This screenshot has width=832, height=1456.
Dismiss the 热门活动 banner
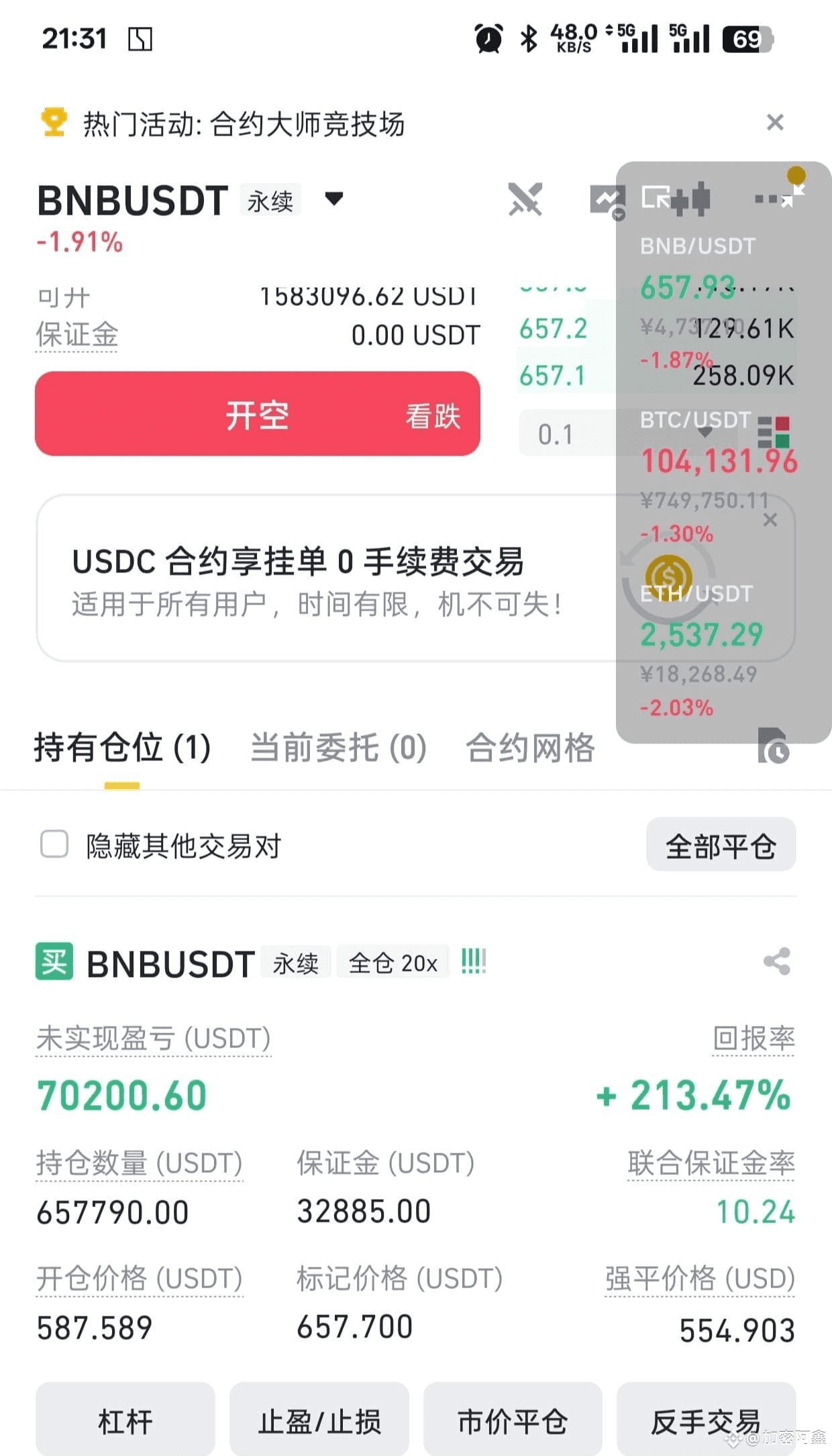pyautogui.click(x=775, y=123)
